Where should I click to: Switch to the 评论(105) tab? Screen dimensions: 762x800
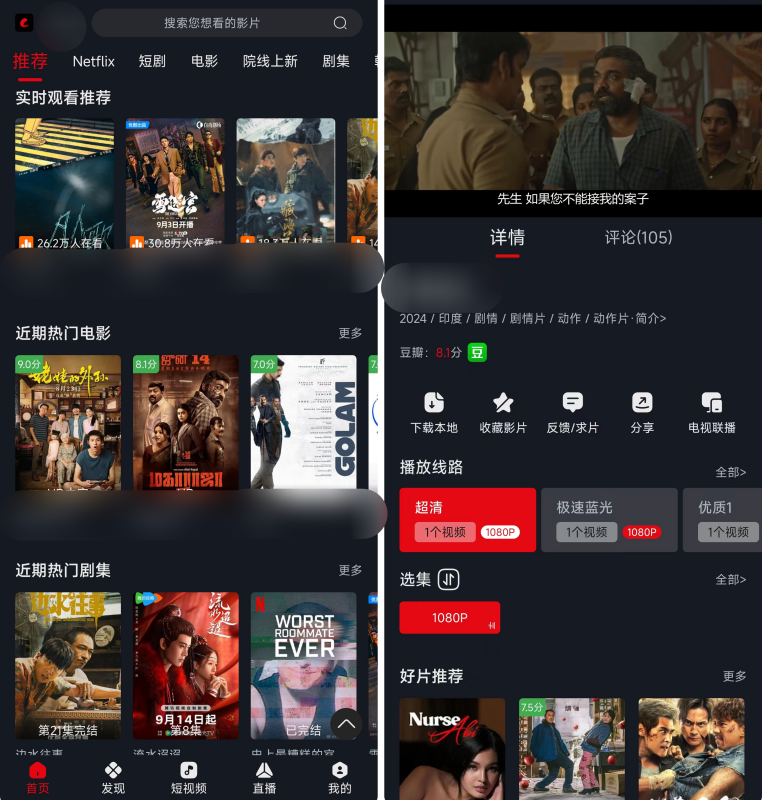pos(638,238)
